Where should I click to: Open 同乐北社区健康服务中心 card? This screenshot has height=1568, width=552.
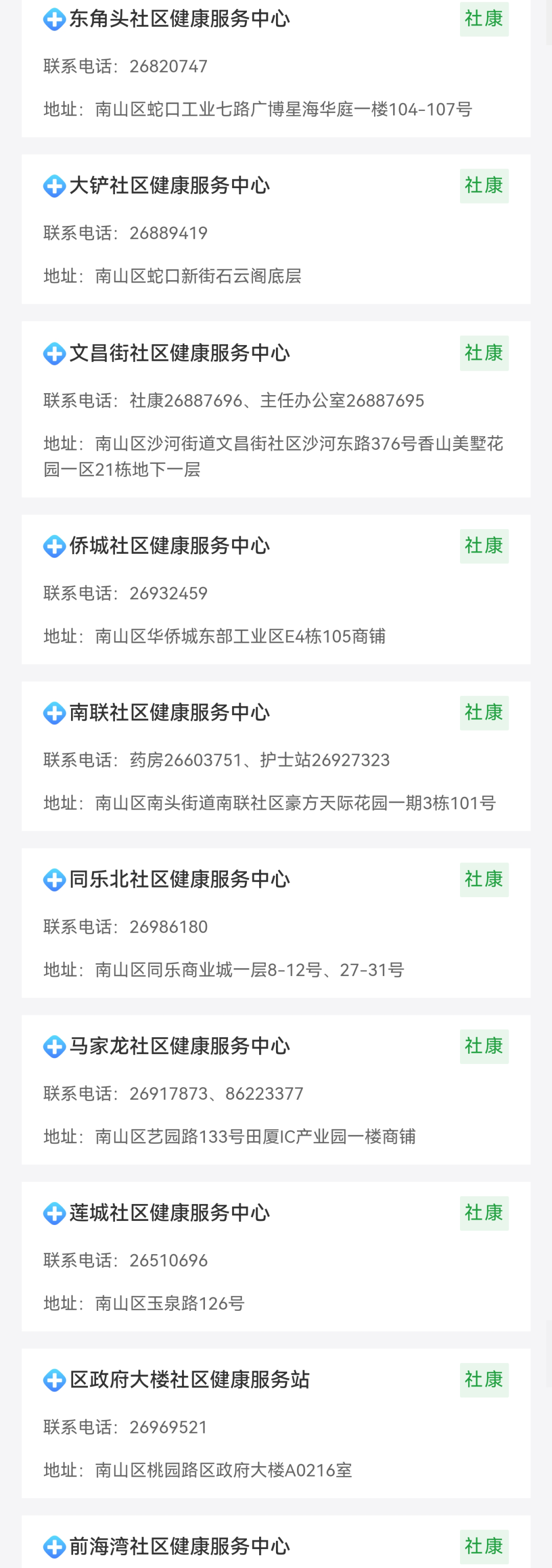pyautogui.click(x=179, y=879)
